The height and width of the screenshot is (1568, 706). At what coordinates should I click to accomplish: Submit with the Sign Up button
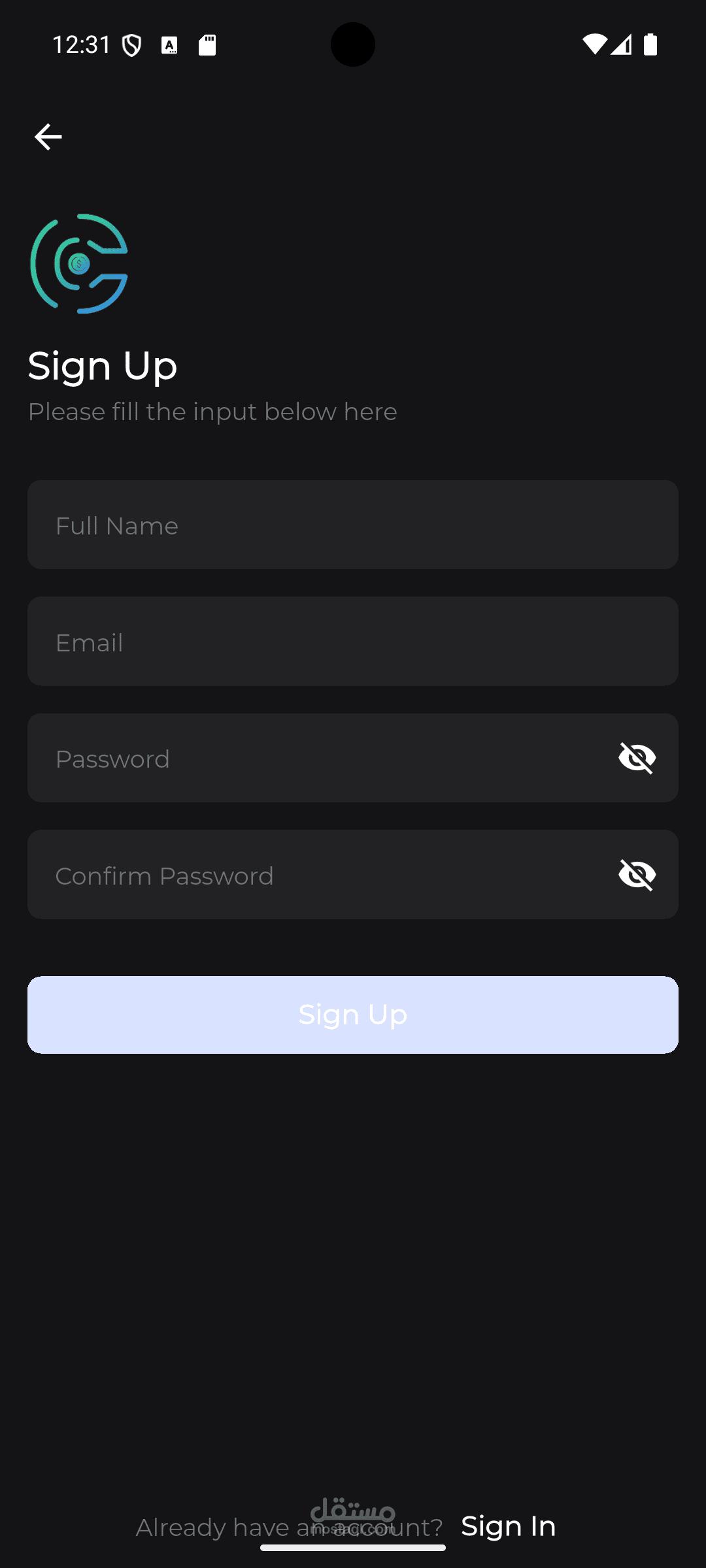pos(353,1015)
